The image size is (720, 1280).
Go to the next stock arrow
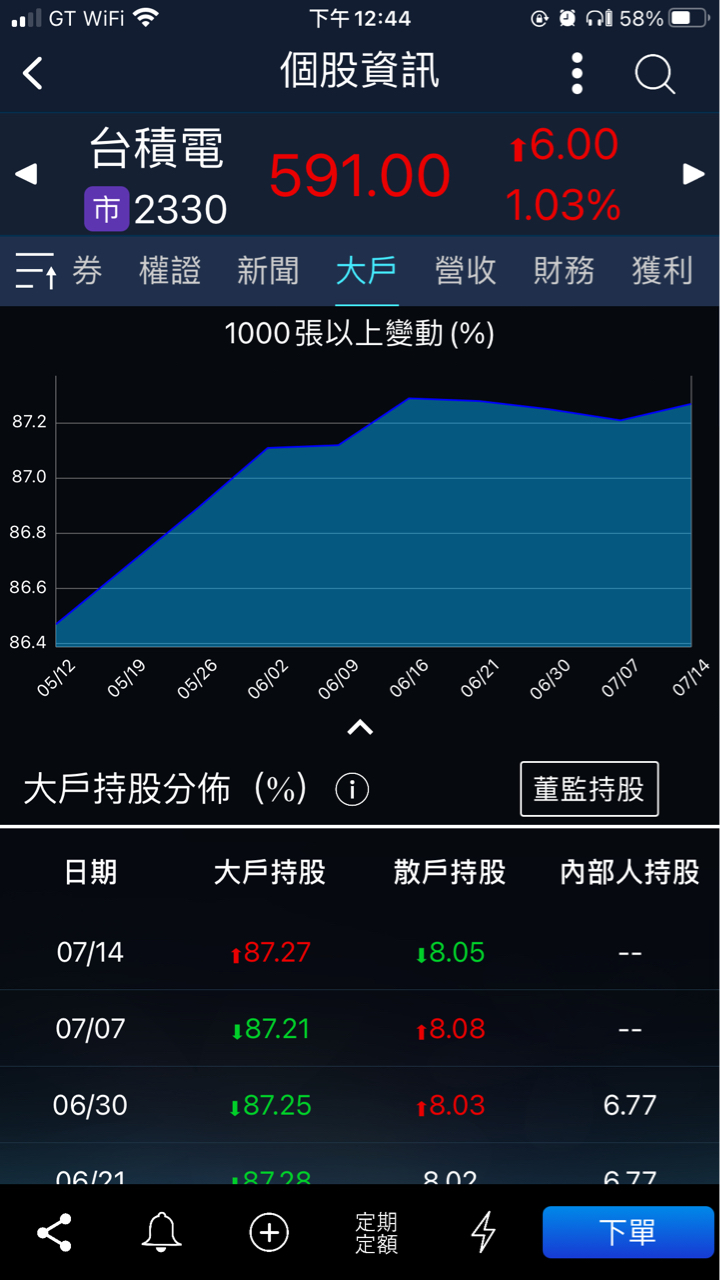click(694, 174)
